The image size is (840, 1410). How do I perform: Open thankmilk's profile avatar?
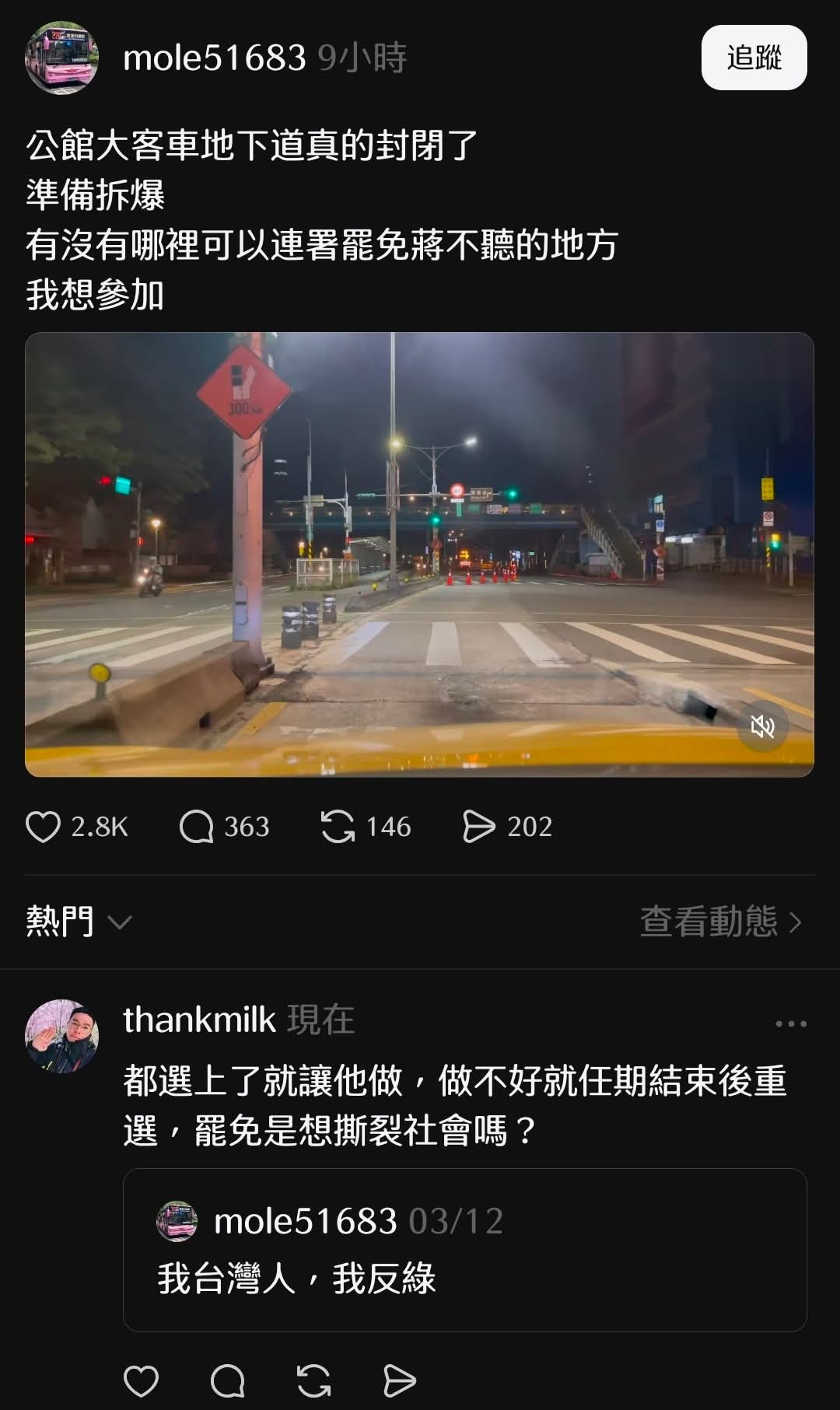point(61,1037)
